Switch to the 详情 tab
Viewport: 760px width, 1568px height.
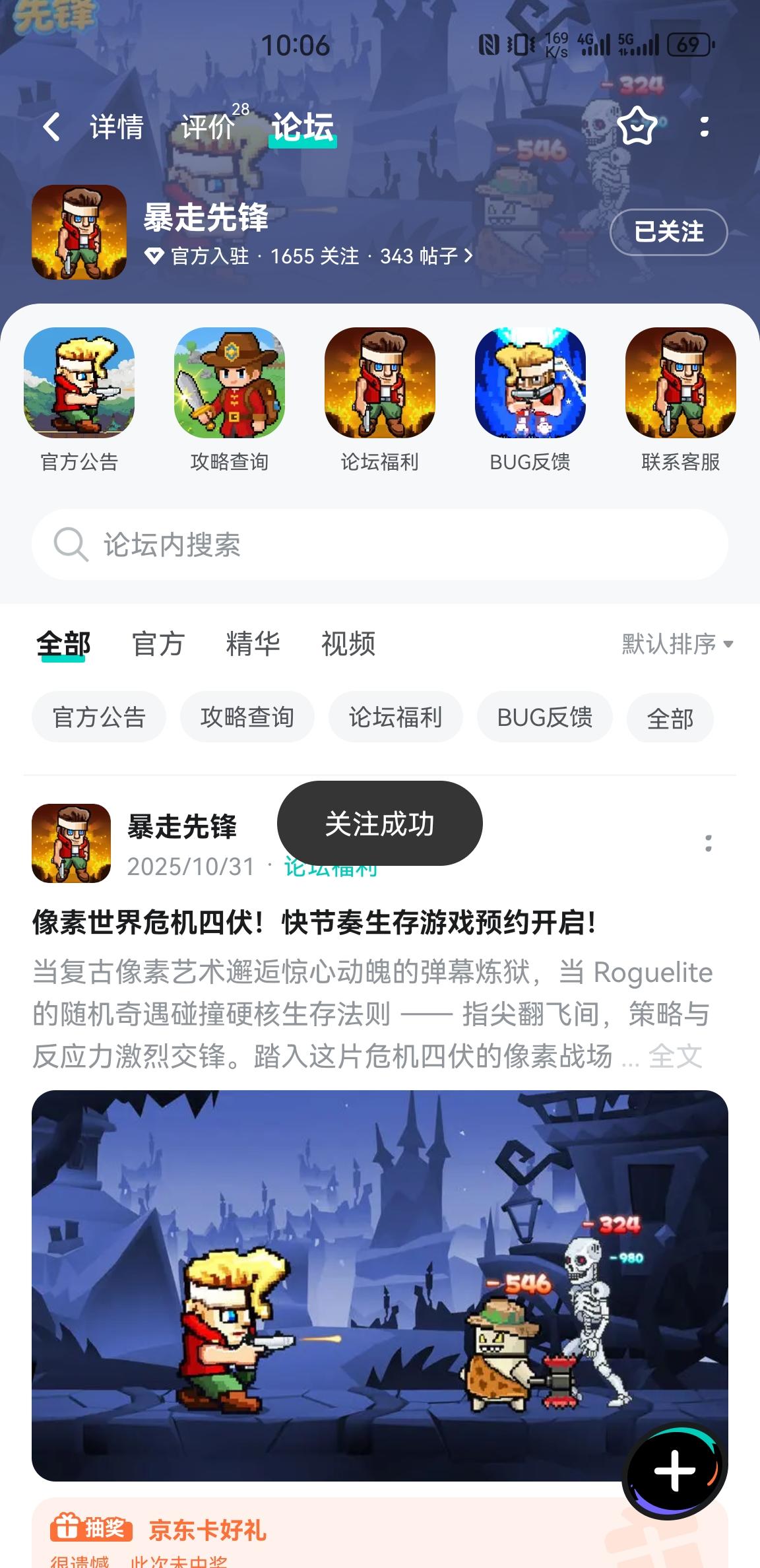pyautogui.click(x=116, y=127)
